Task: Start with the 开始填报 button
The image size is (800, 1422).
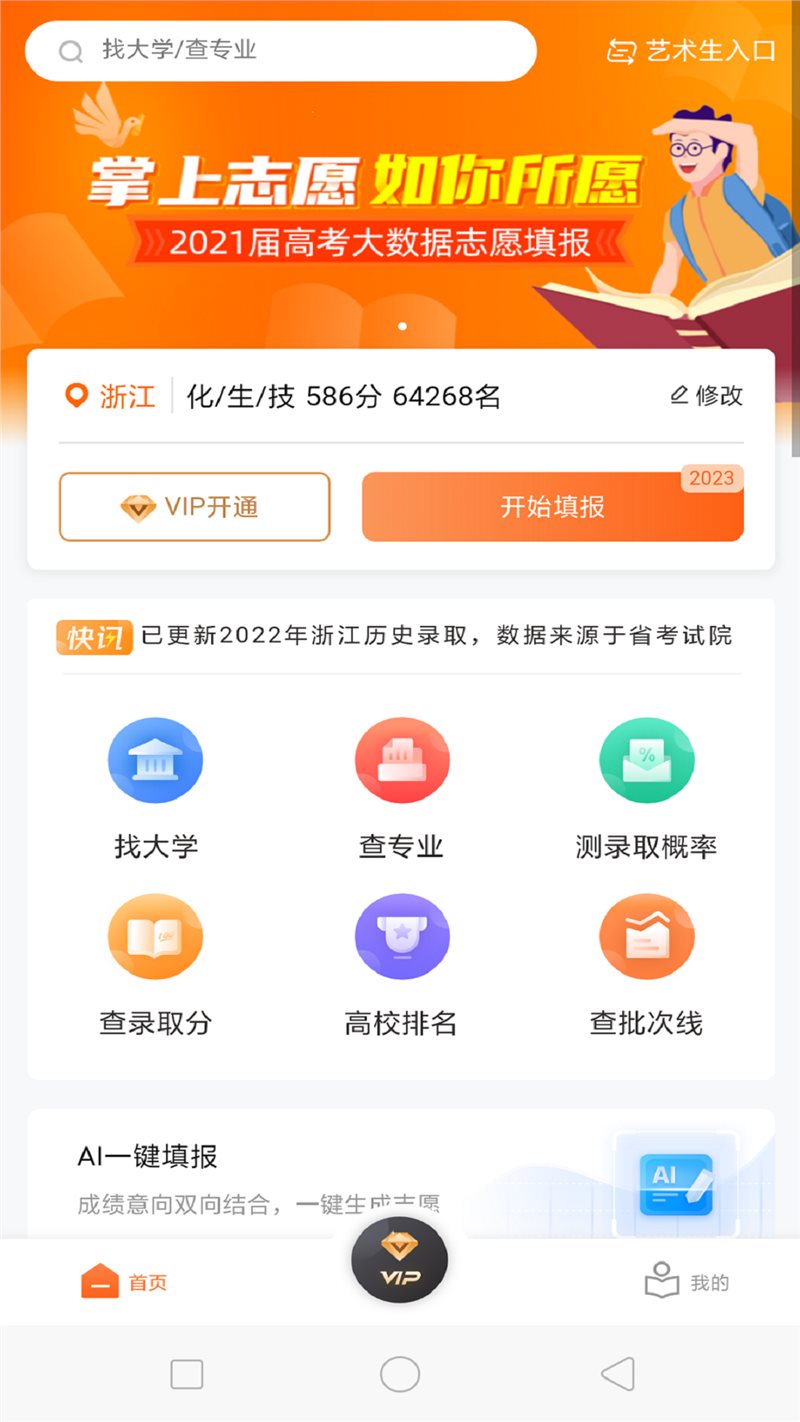Action: [x=553, y=507]
